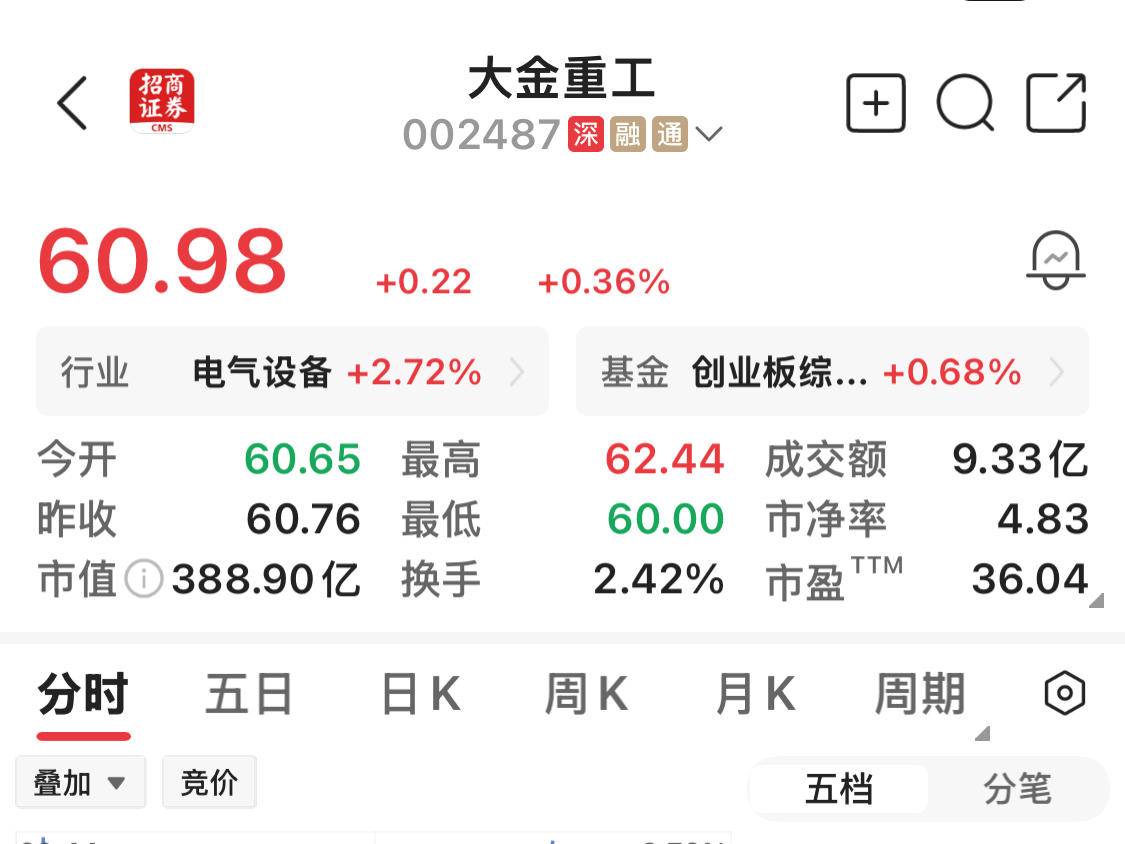The height and width of the screenshot is (844, 1125).
Task: Add 大金重工 to watchlist
Action: 875,103
